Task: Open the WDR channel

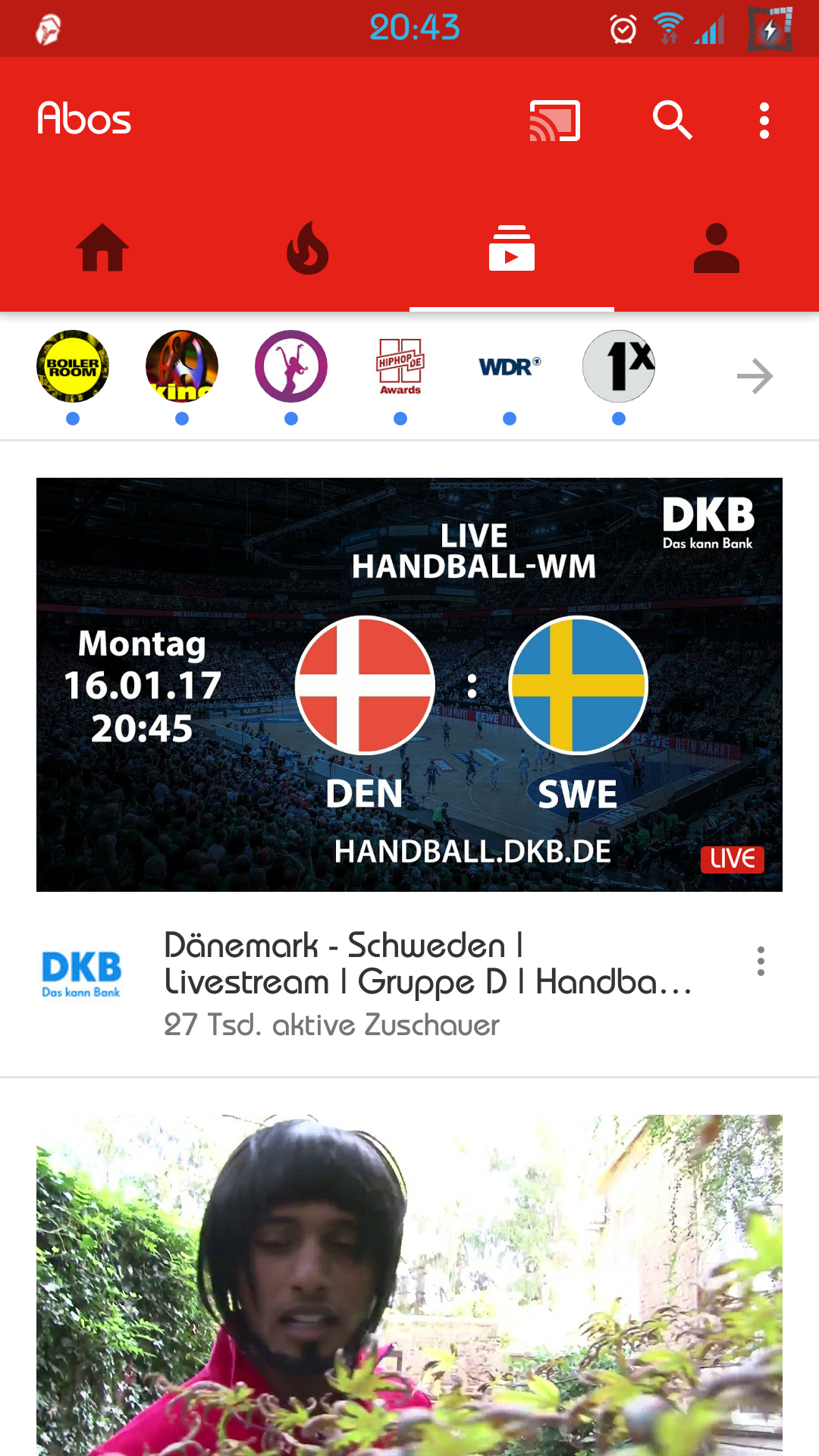Action: tap(510, 367)
